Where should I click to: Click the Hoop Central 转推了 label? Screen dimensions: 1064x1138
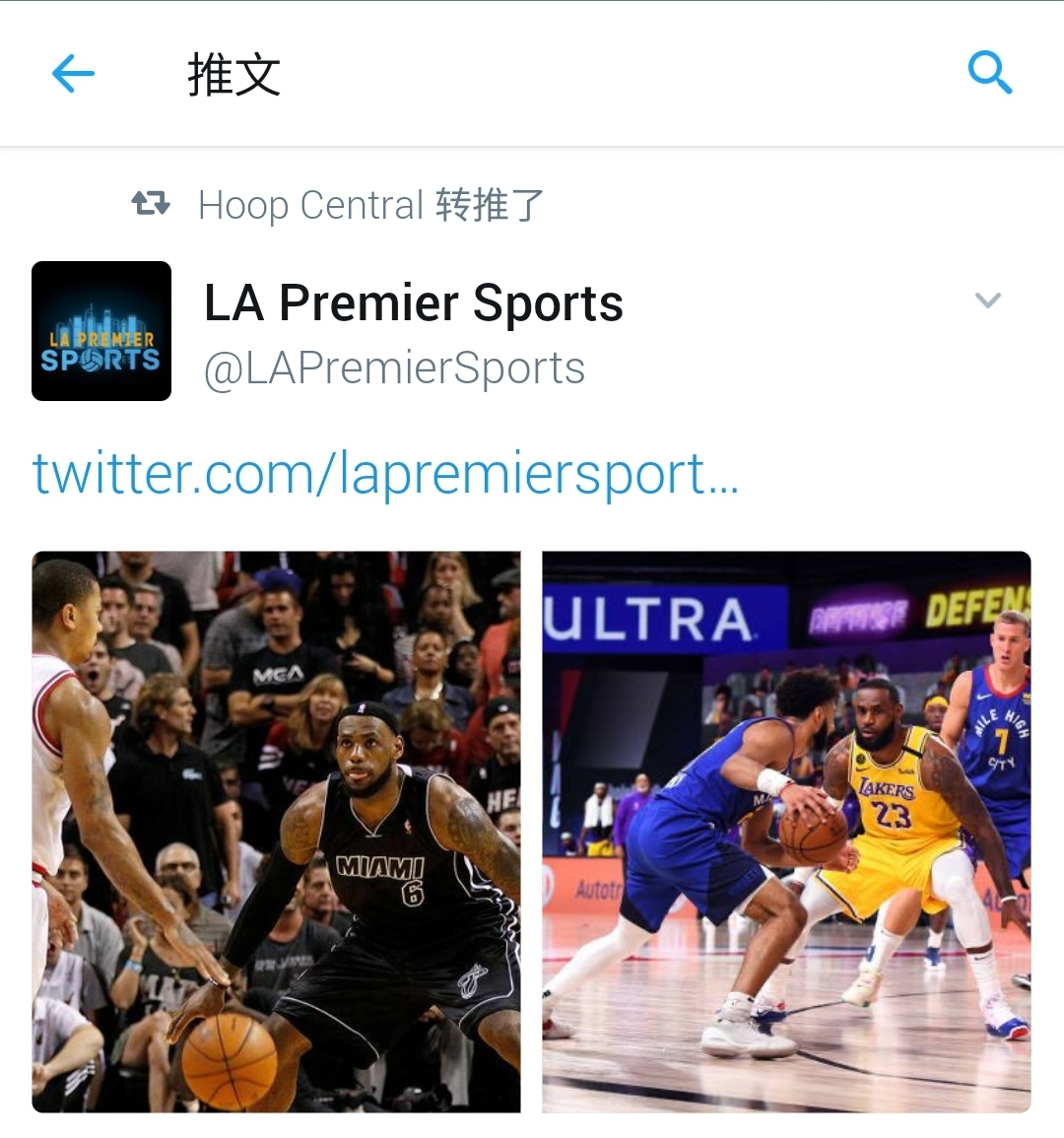tap(369, 204)
